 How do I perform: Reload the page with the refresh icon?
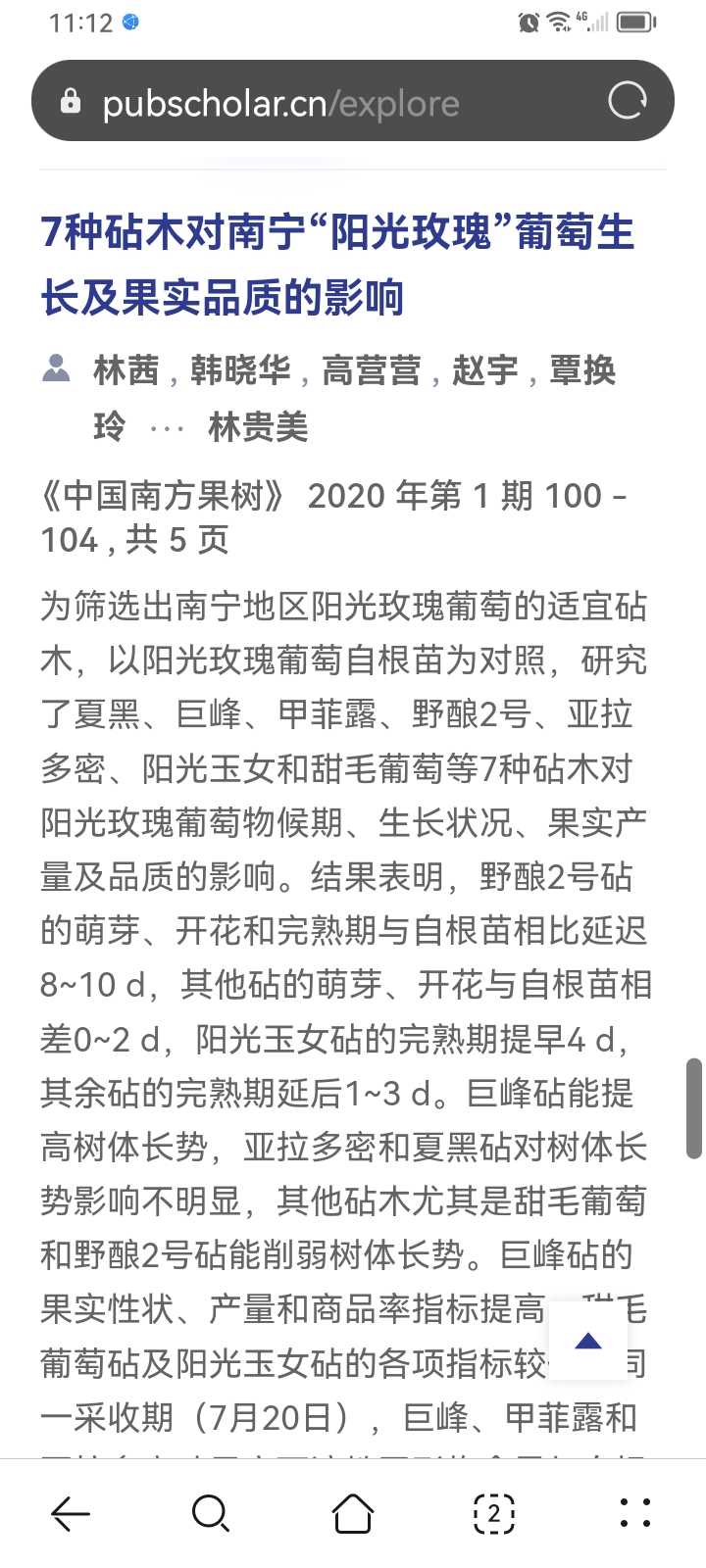point(628,101)
